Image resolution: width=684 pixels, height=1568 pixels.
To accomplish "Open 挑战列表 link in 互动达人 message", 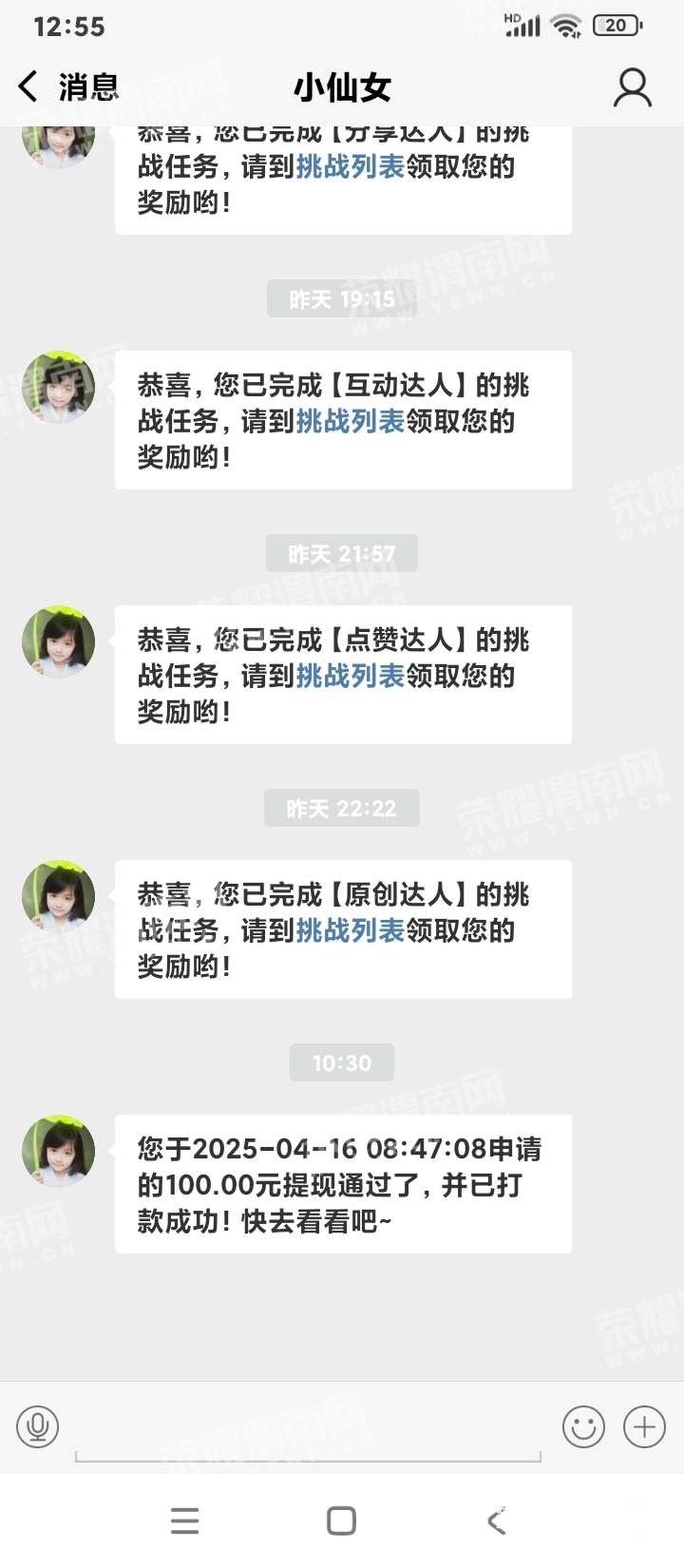I will [351, 421].
